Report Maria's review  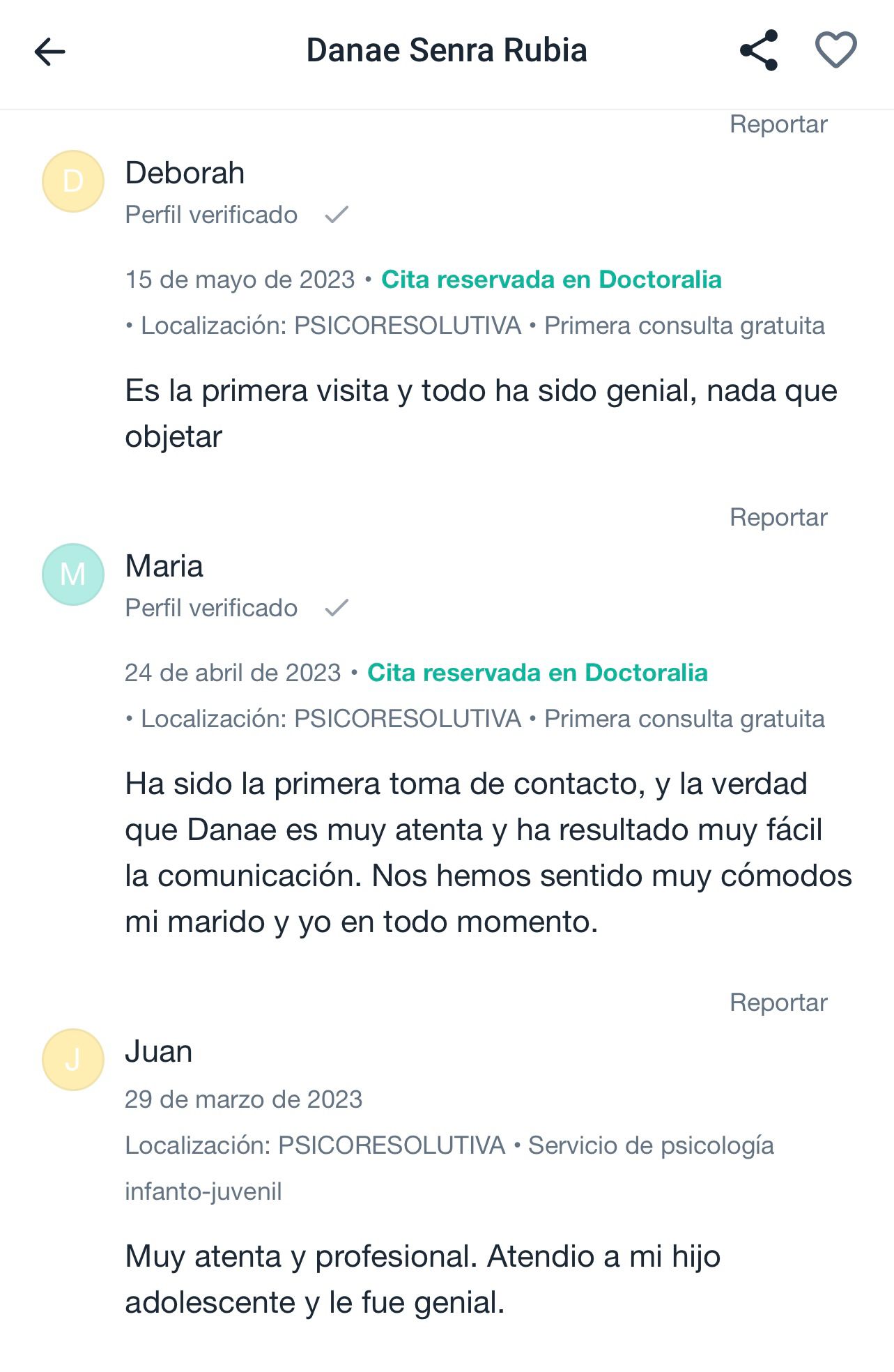point(778,517)
